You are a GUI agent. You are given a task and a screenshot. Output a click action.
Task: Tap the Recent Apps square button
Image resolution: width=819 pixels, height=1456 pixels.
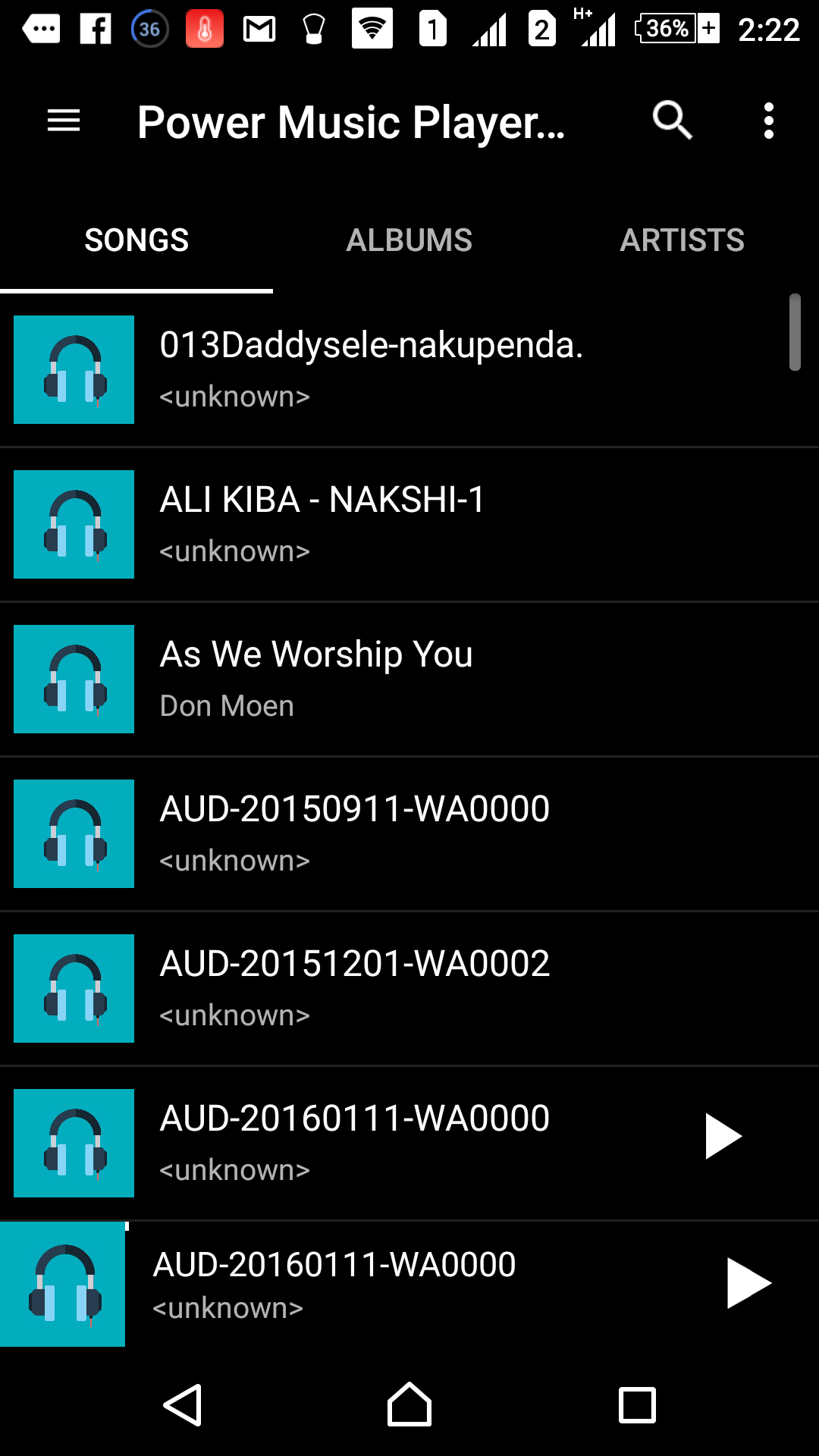pos(636,1404)
